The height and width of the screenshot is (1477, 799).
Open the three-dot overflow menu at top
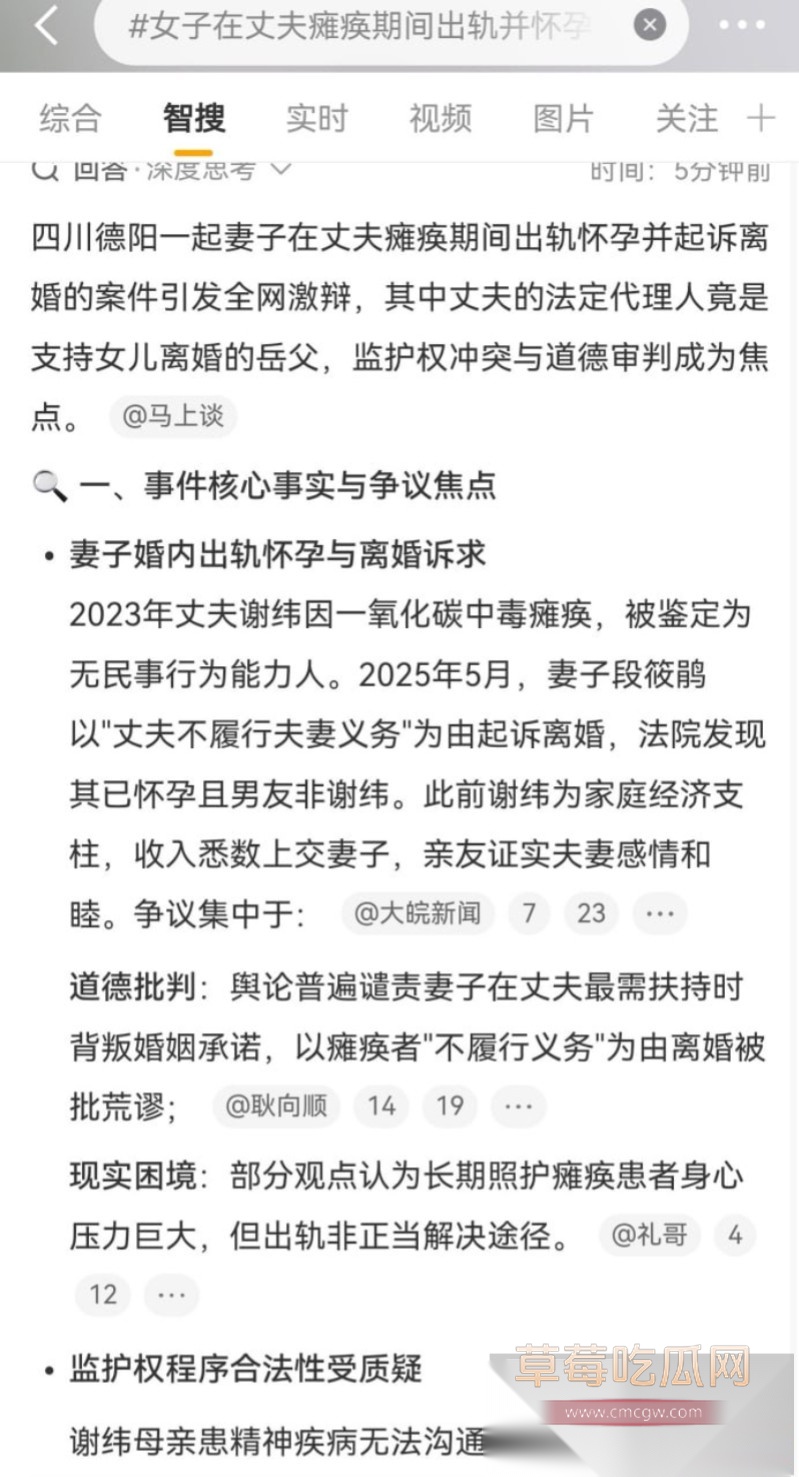(x=742, y=26)
